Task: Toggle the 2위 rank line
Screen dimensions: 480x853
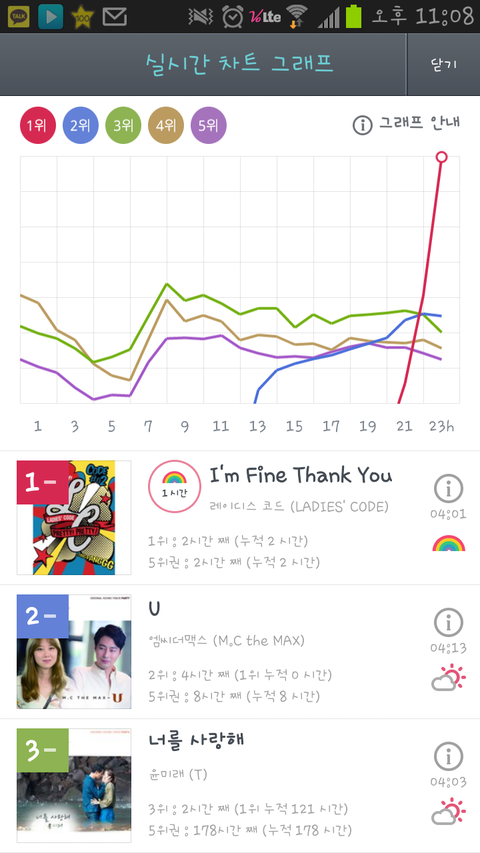Action: (x=81, y=126)
